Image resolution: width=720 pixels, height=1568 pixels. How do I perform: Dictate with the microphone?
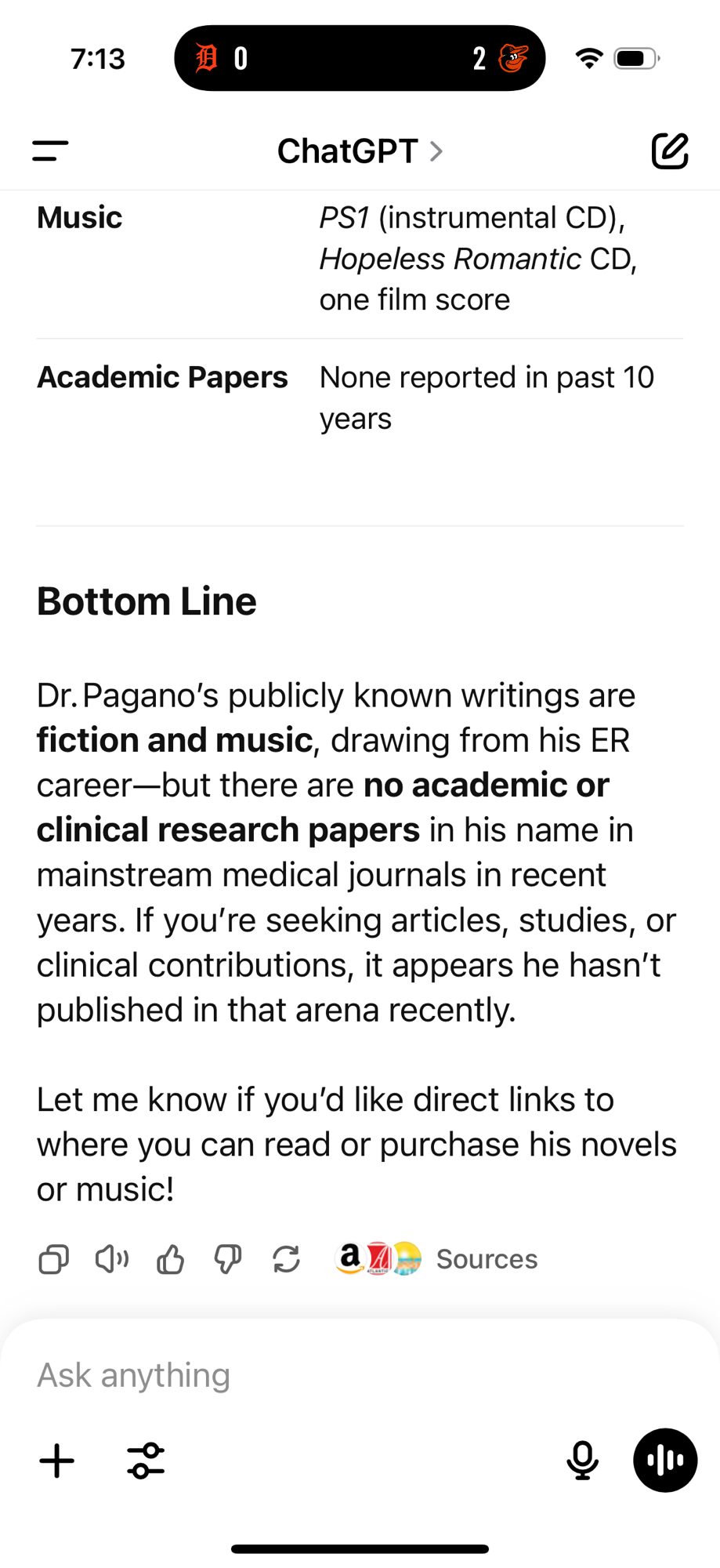coord(582,1461)
